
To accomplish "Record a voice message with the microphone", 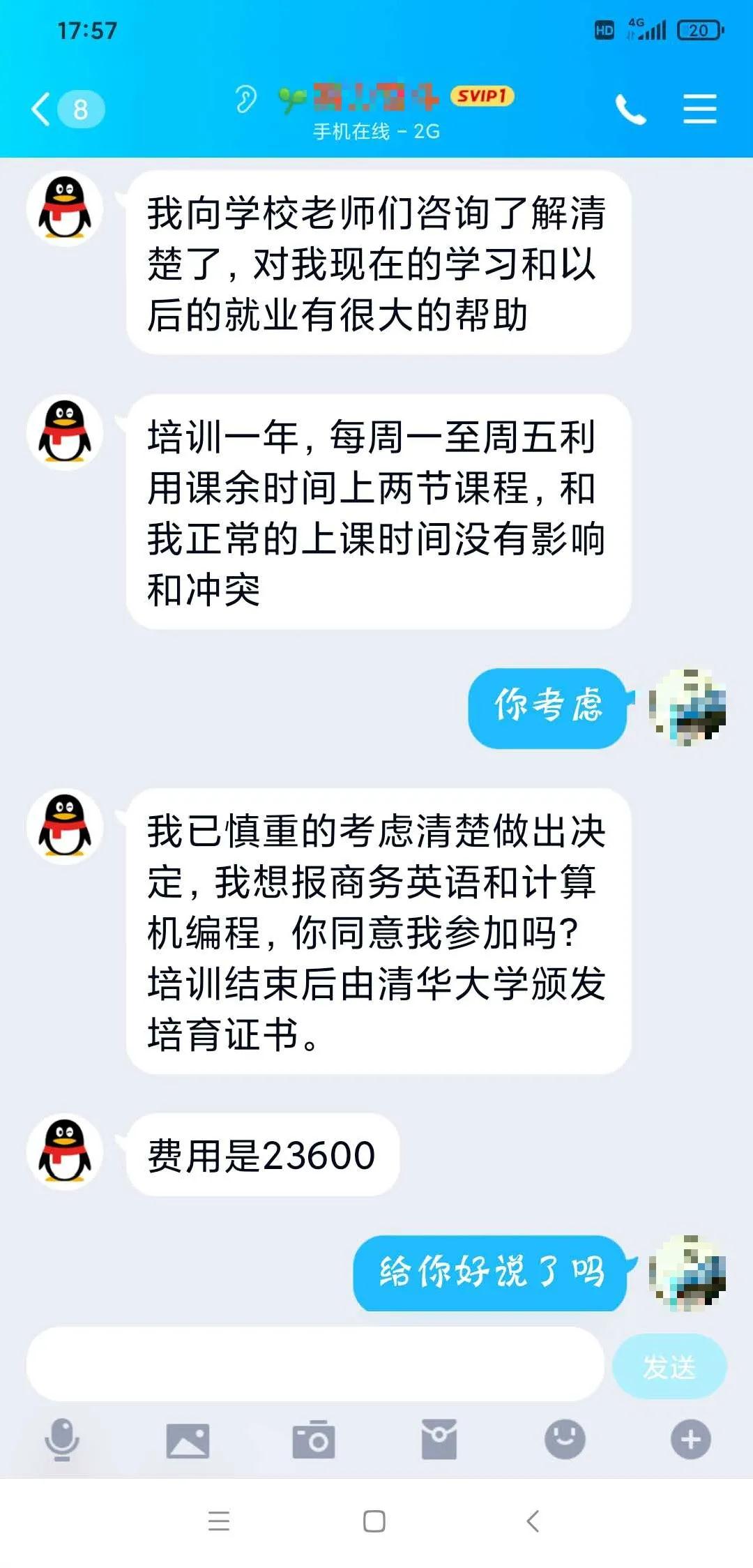I will pos(62,1440).
